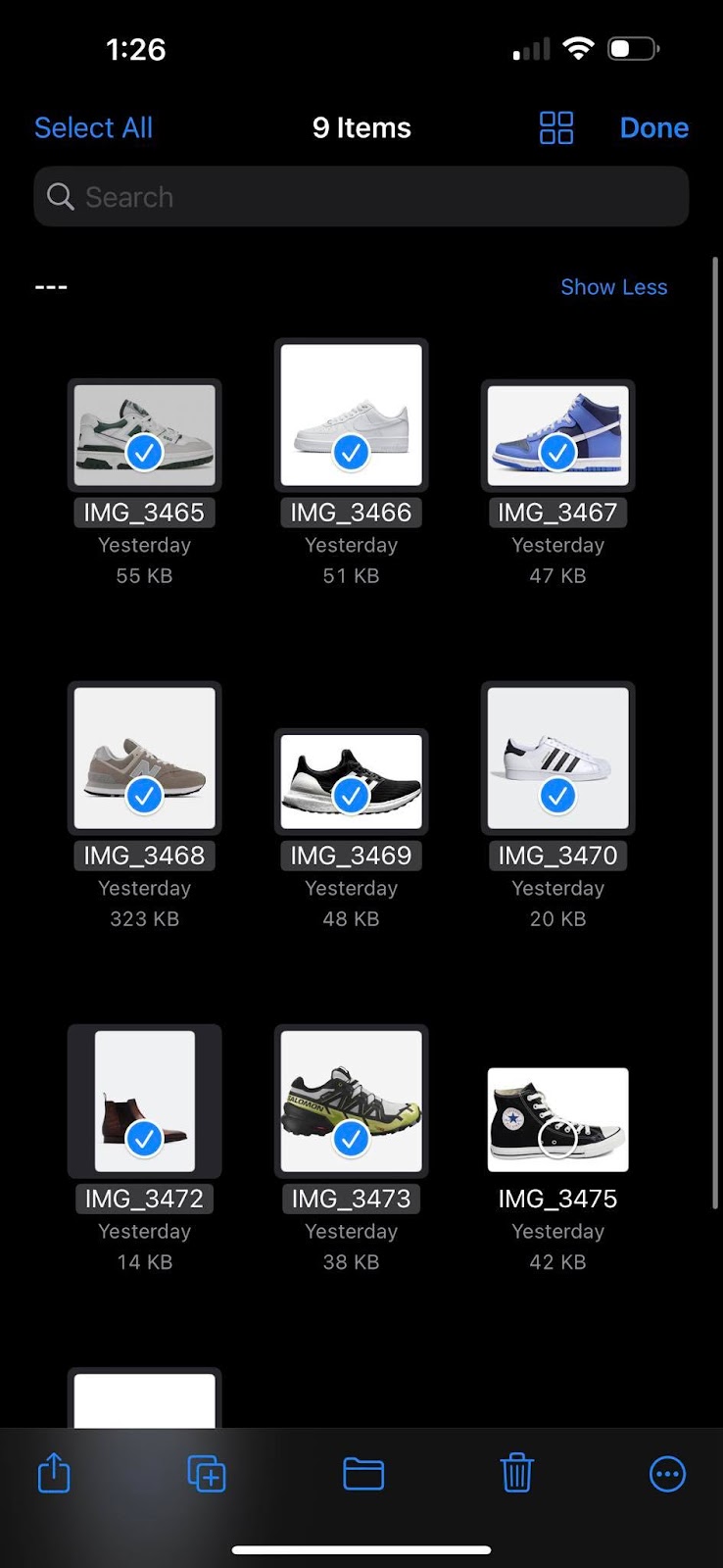Delete selected items with trash

tap(516, 1473)
